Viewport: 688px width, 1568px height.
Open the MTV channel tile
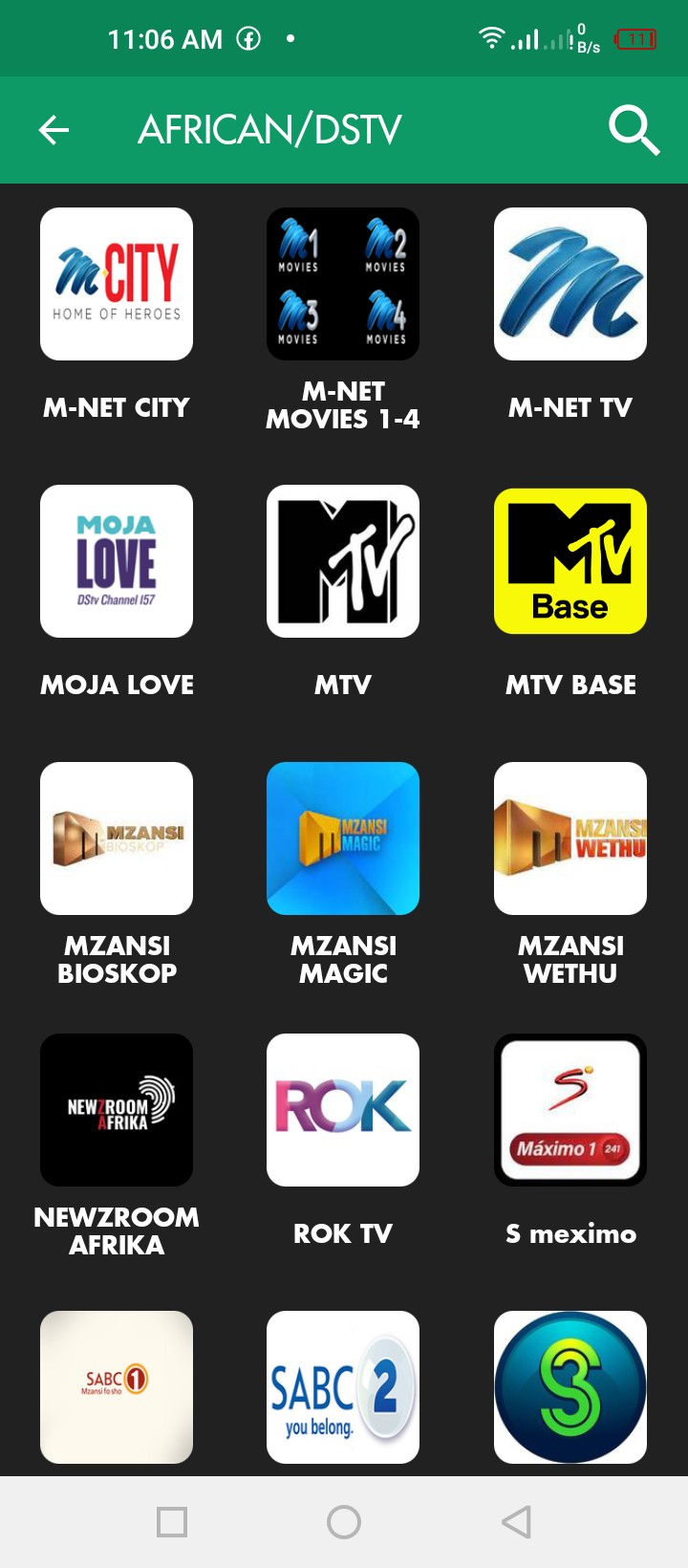pyautogui.click(x=343, y=561)
